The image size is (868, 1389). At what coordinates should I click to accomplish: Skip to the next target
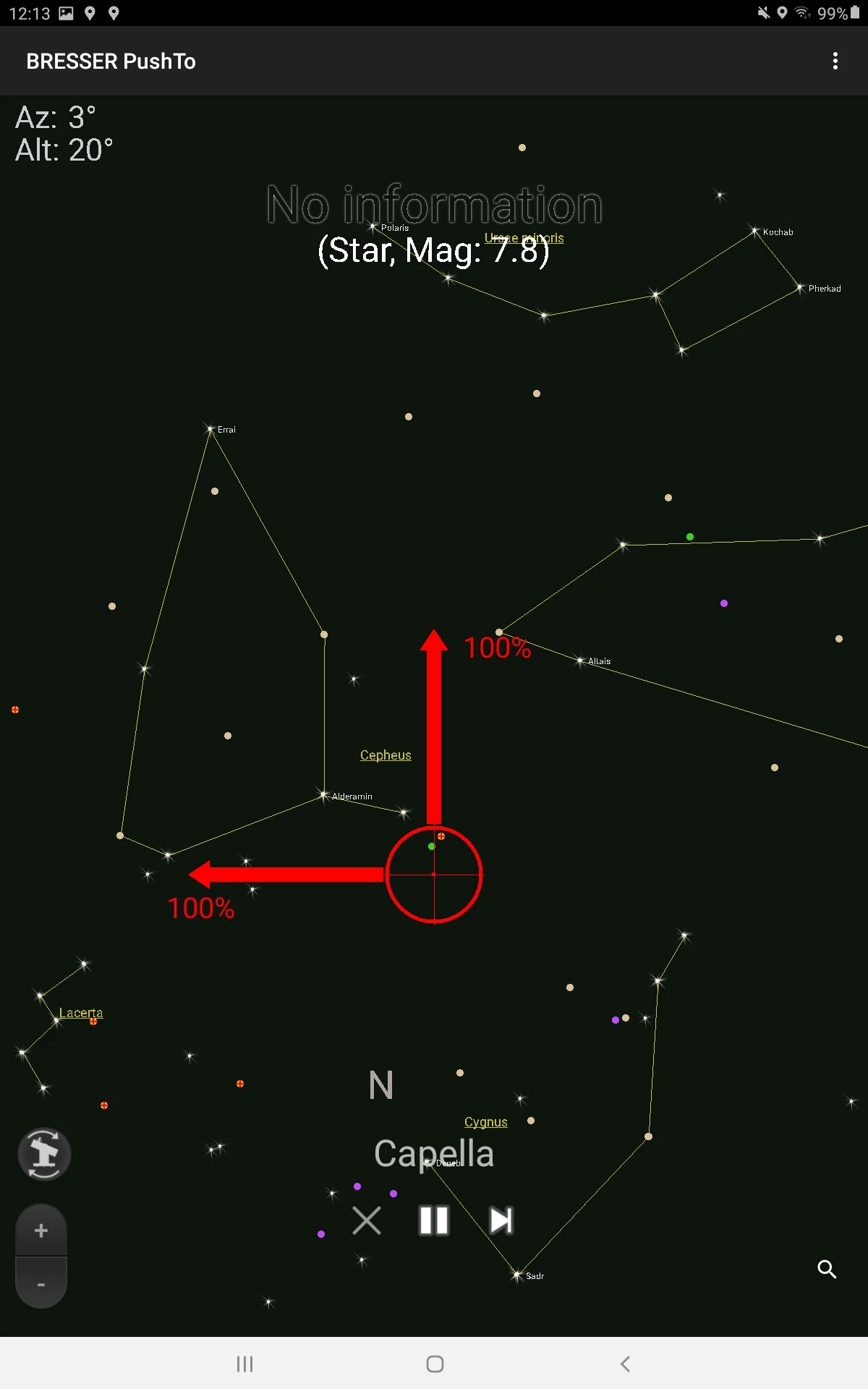pyautogui.click(x=501, y=1220)
